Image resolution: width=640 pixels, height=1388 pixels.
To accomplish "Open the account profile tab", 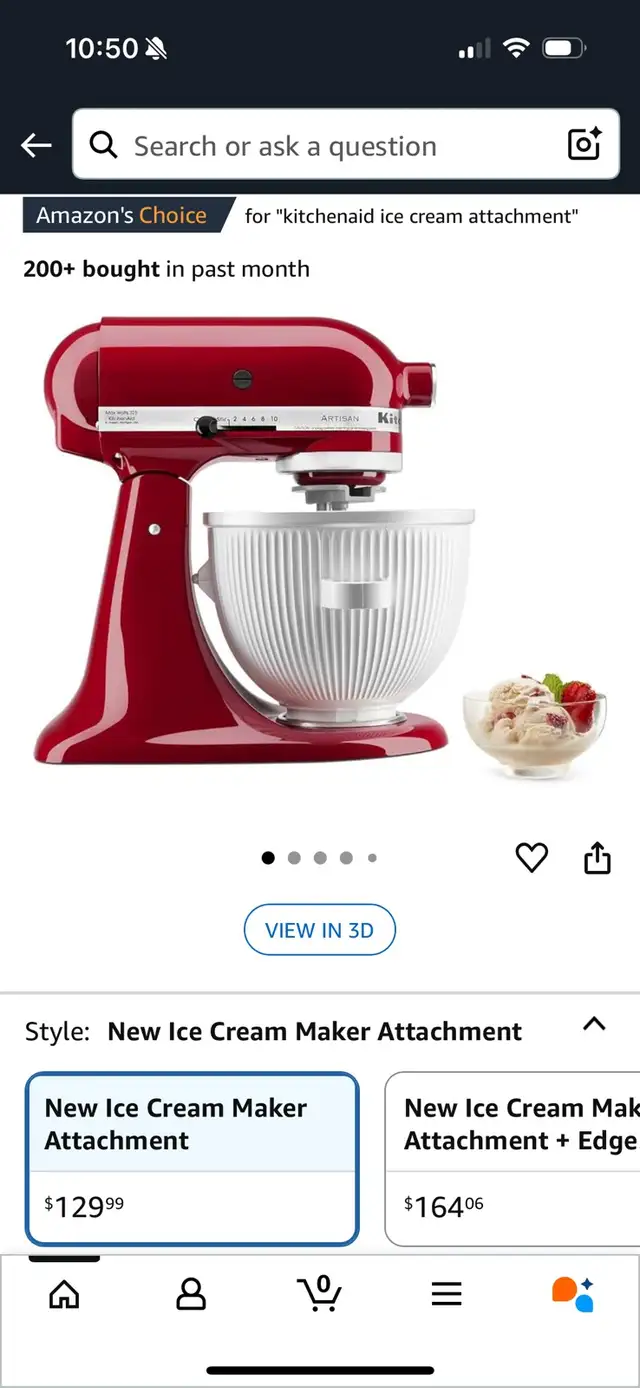I will tap(191, 1294).
